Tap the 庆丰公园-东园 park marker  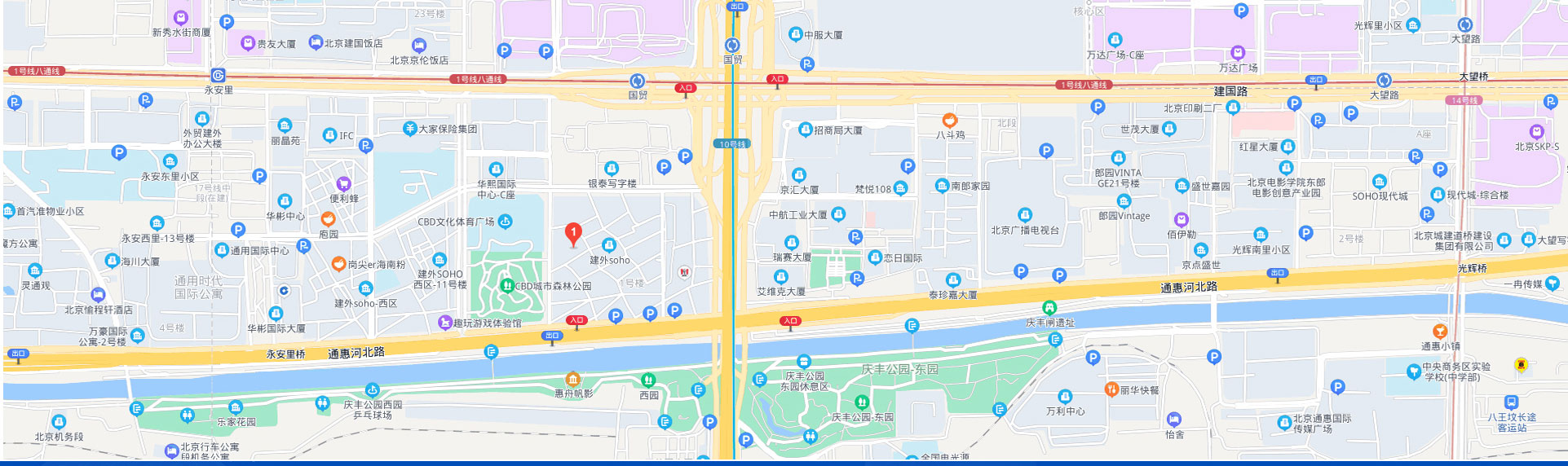[x=862, y=402]
